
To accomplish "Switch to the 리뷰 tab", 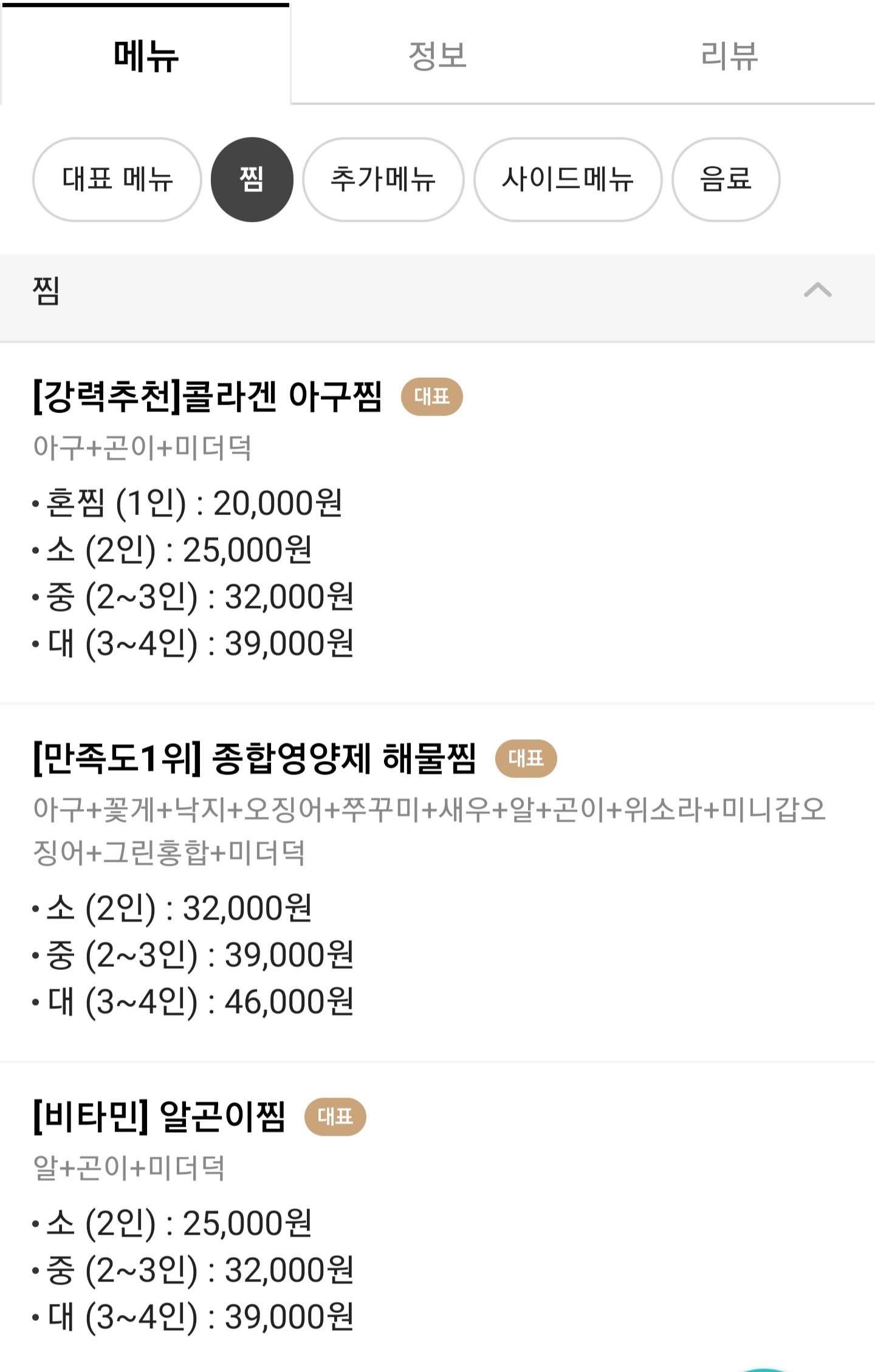I will click(x=729, y=56).
